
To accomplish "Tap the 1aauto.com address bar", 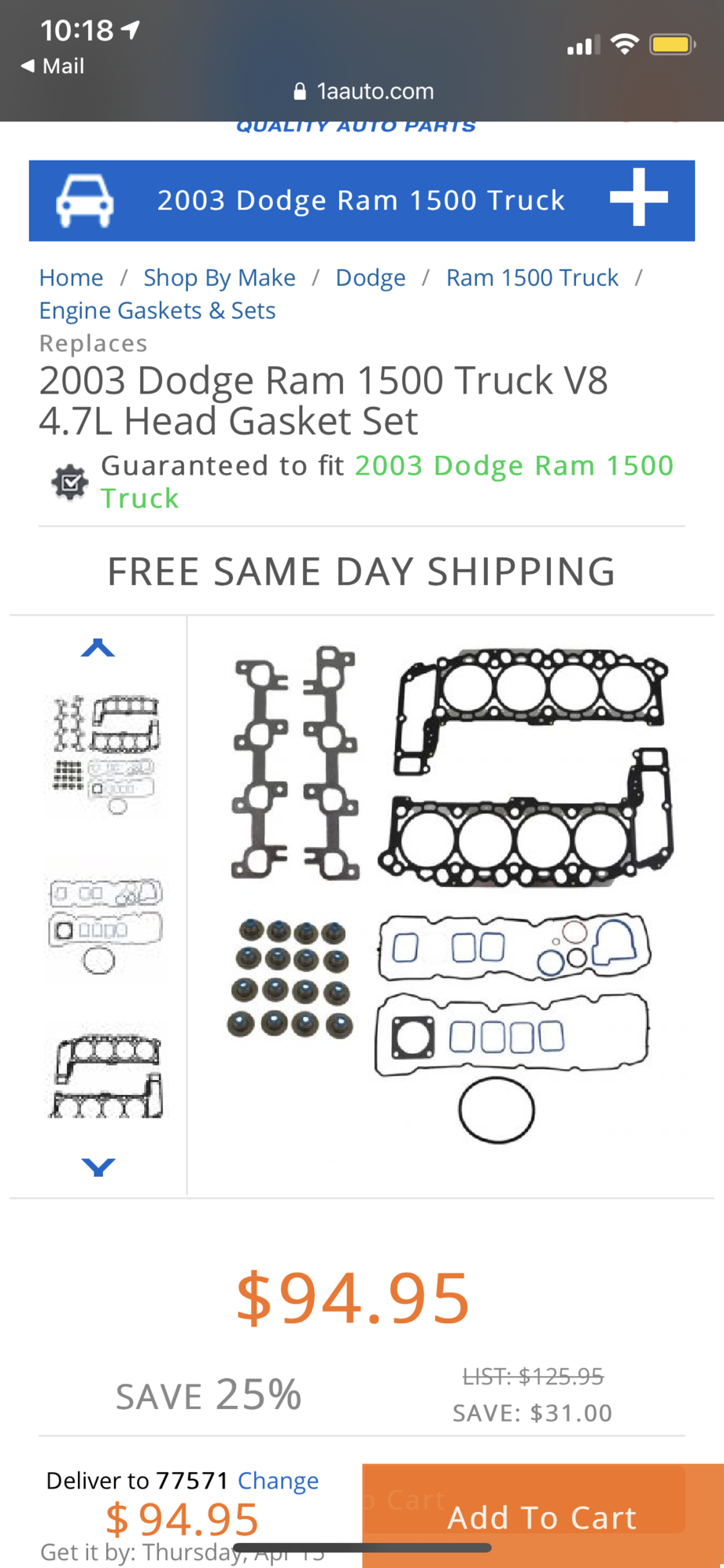I will click(x=364, y=91).
